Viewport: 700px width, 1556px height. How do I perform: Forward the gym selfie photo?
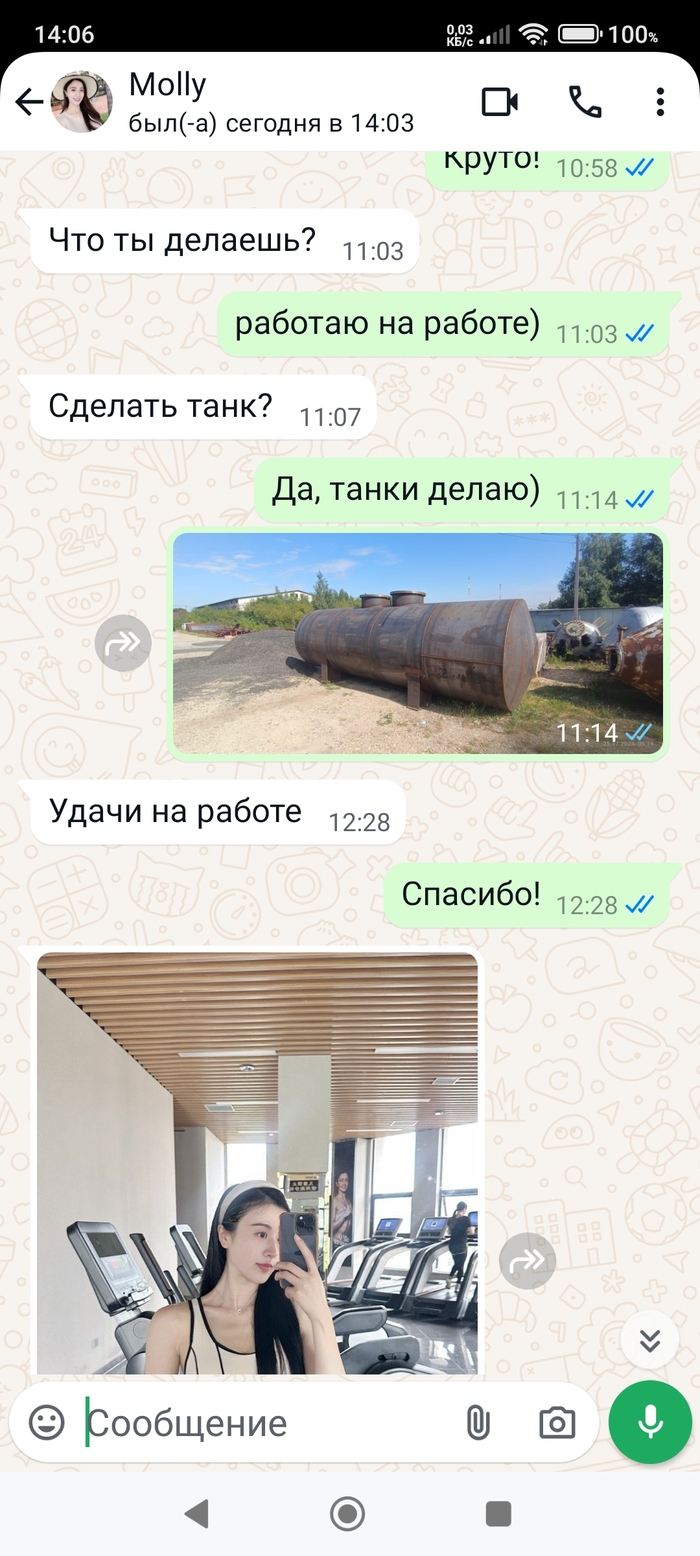[x=527, y=1260]
